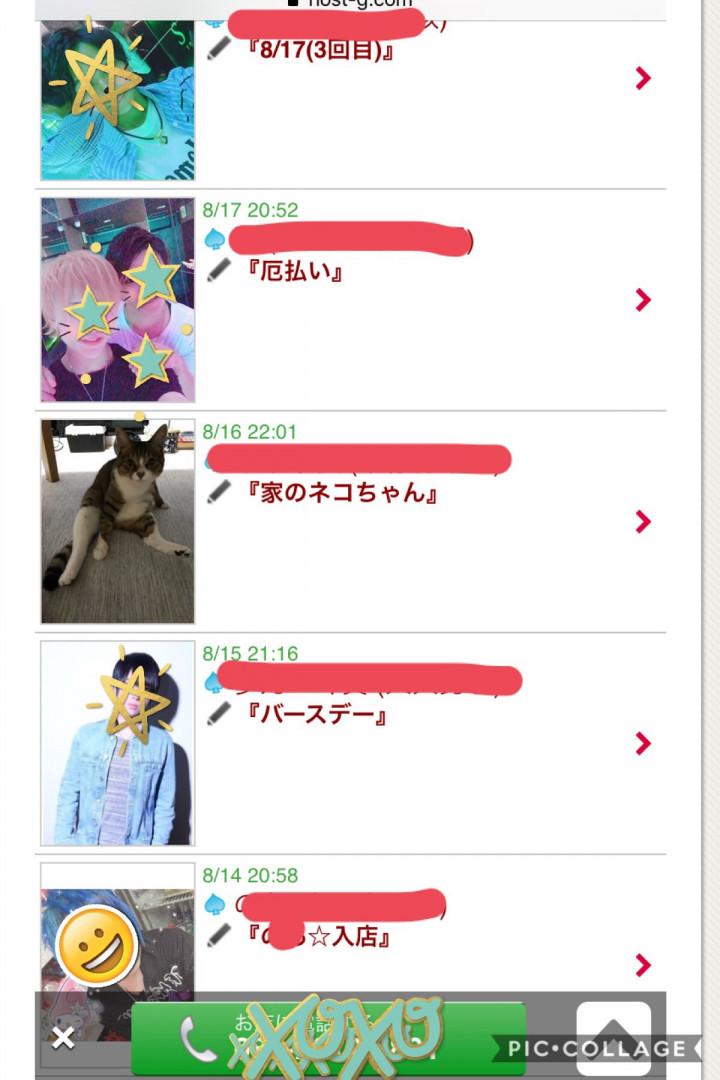Open the 厄払い blog entry
Image resolution: width=720 pixels, height=1080 pixels.
[295, 270]
